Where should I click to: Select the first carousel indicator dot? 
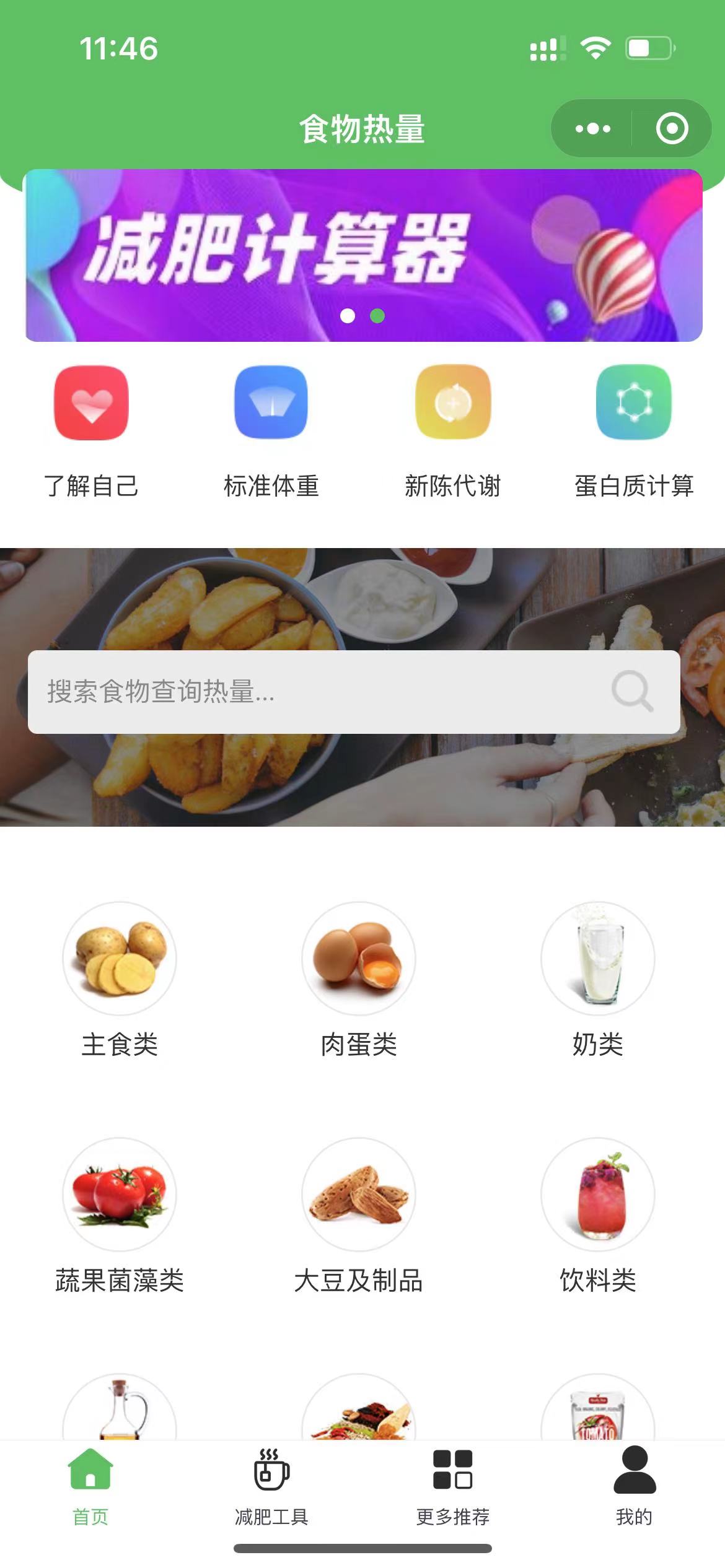point(349,315)
